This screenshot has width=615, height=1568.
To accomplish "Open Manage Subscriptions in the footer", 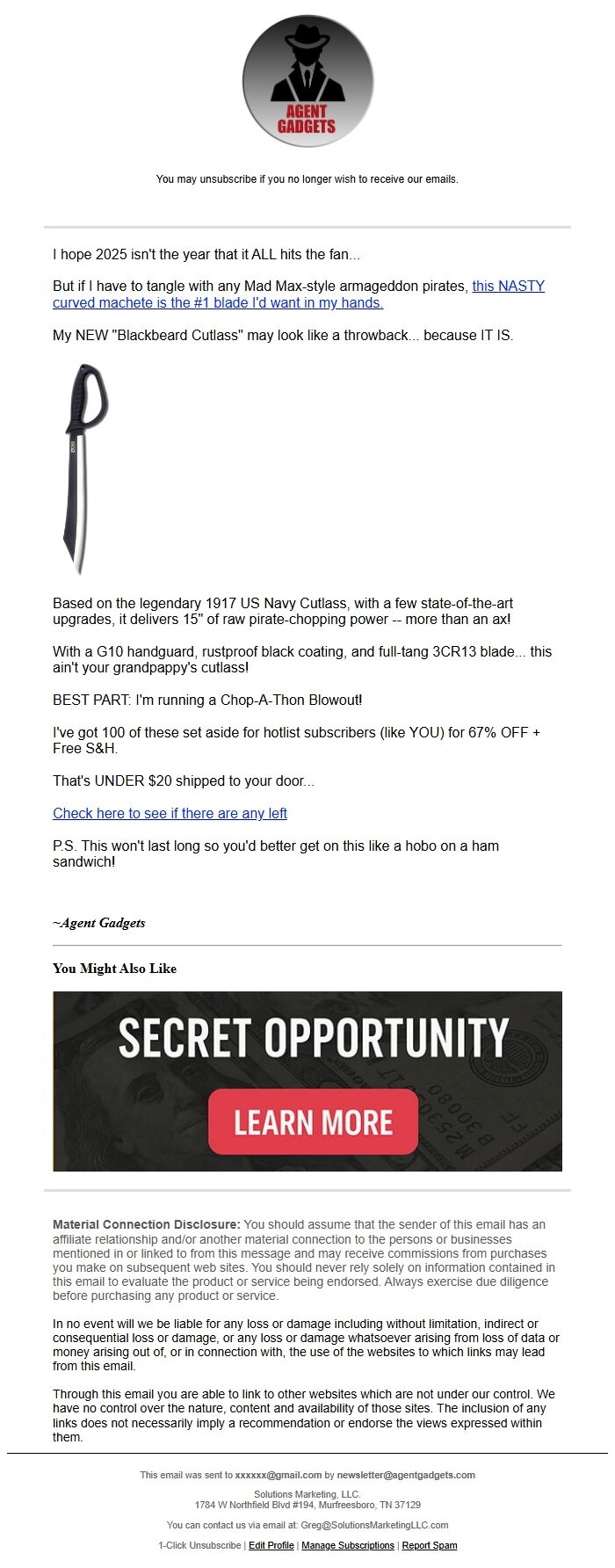I will tap(348, 1545).
